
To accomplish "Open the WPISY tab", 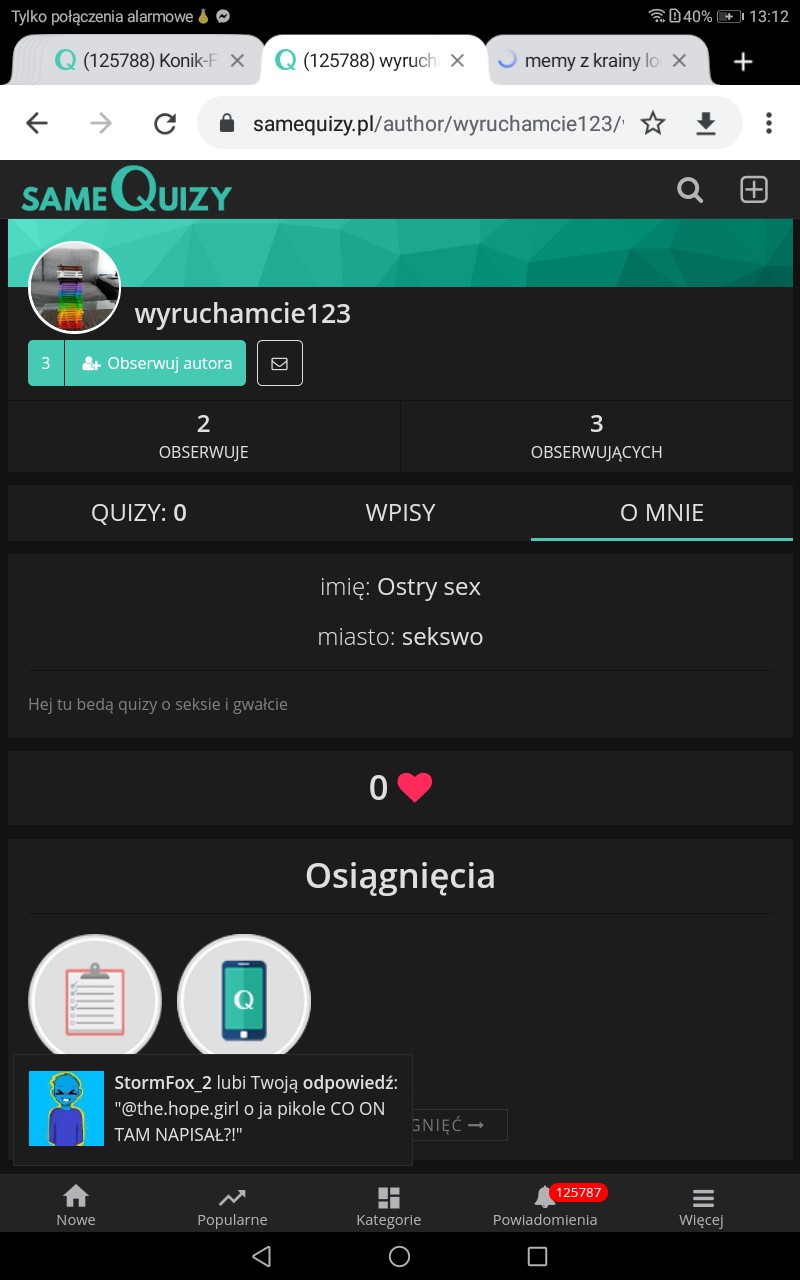I will [x=400, y=513].
